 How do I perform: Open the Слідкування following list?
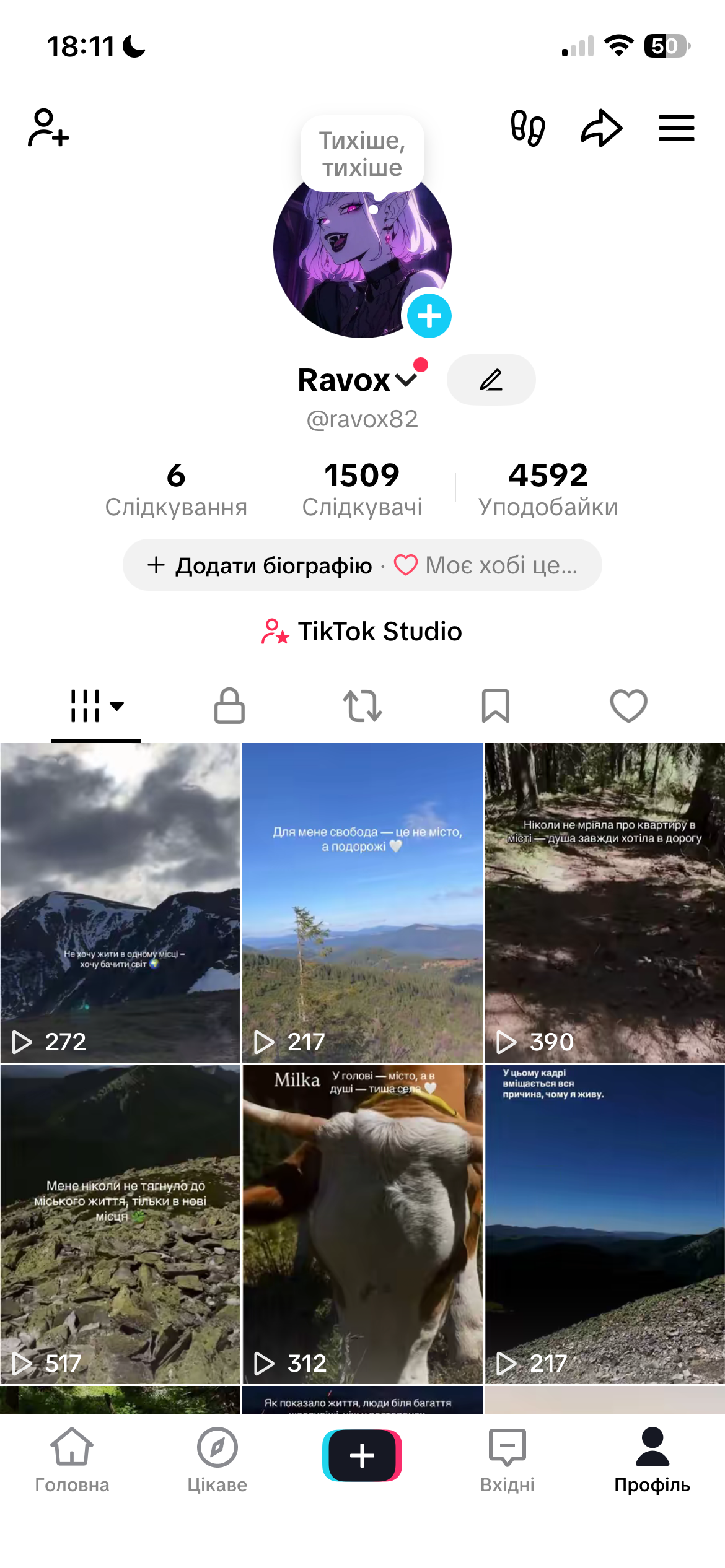click(x=176, y=489)
